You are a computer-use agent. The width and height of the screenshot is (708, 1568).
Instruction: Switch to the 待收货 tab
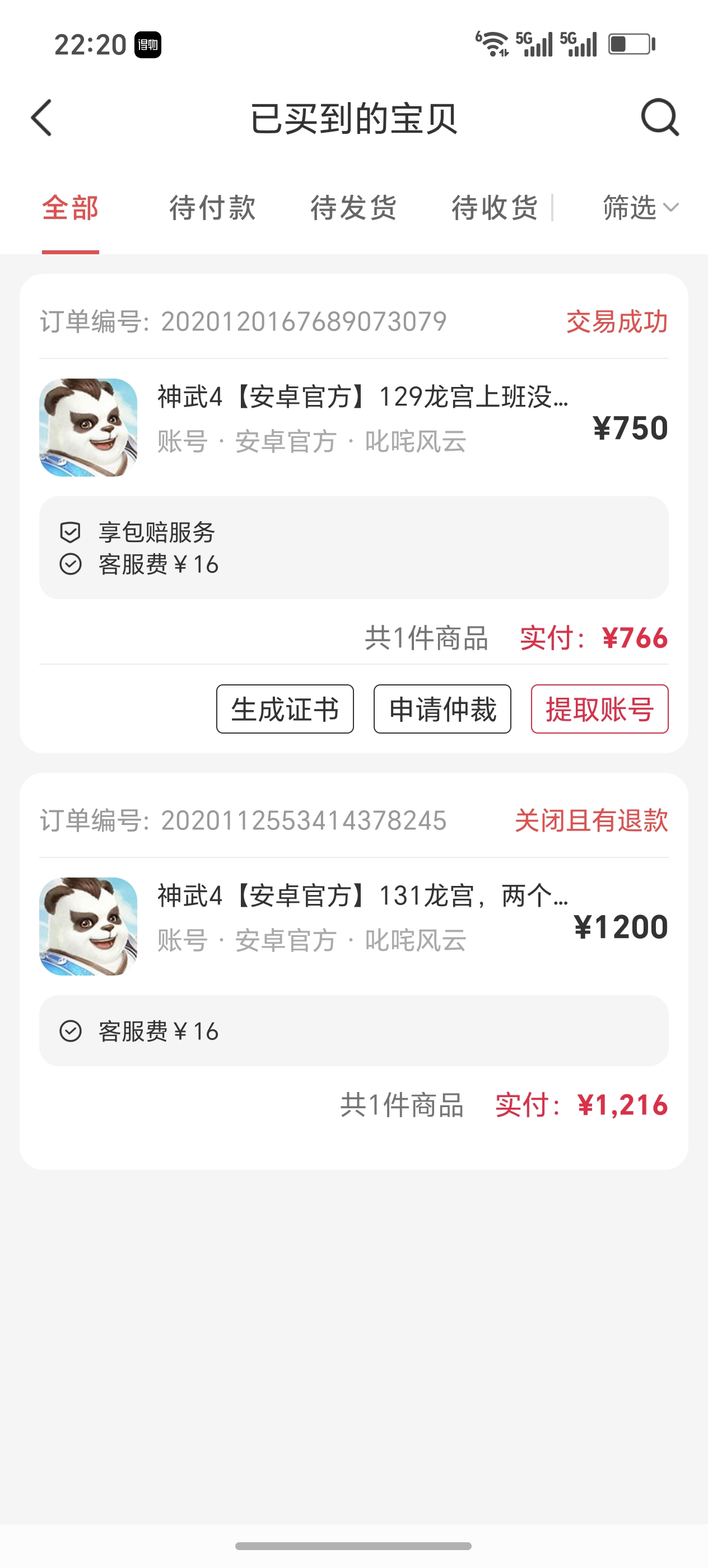[x=495, y=208]
